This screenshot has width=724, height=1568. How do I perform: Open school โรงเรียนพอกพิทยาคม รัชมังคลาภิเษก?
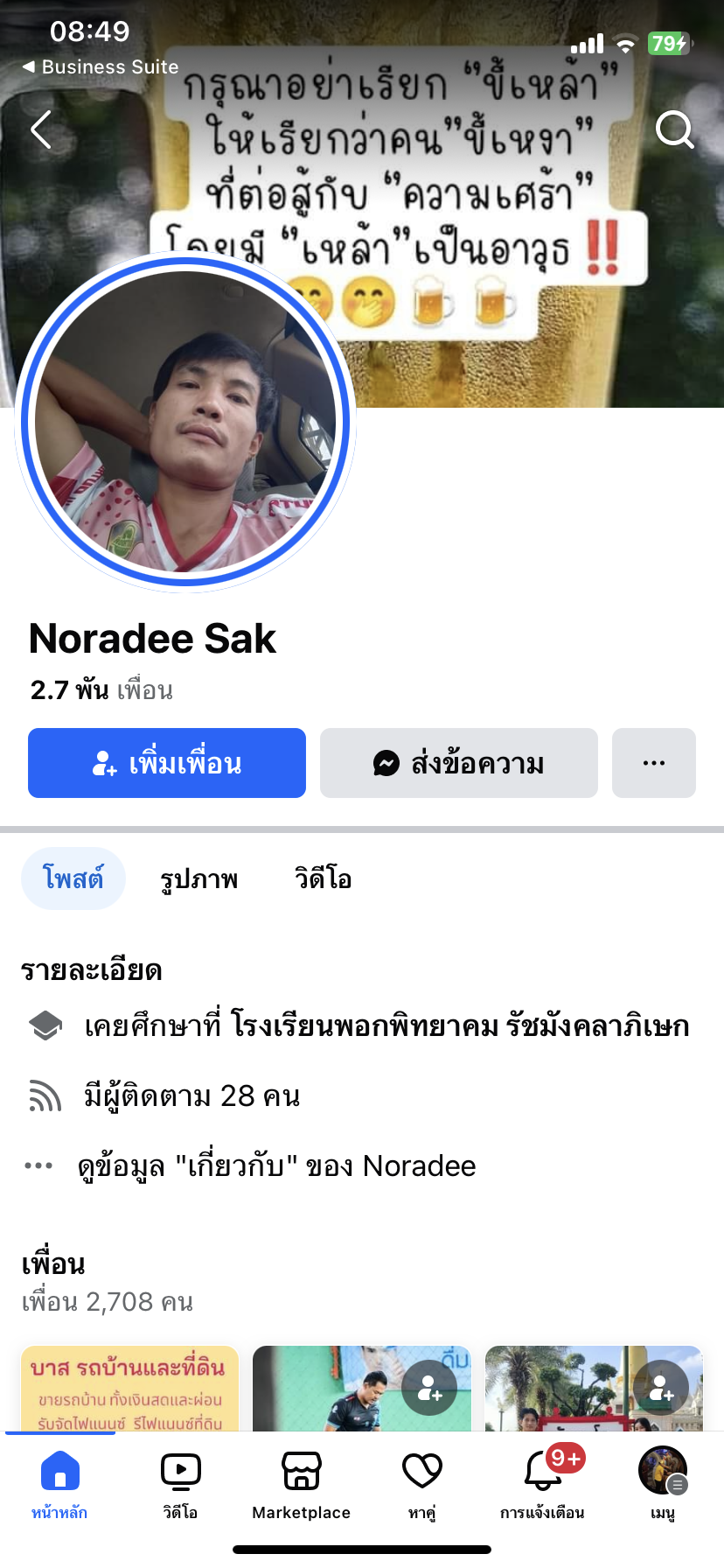[460, 1025]
